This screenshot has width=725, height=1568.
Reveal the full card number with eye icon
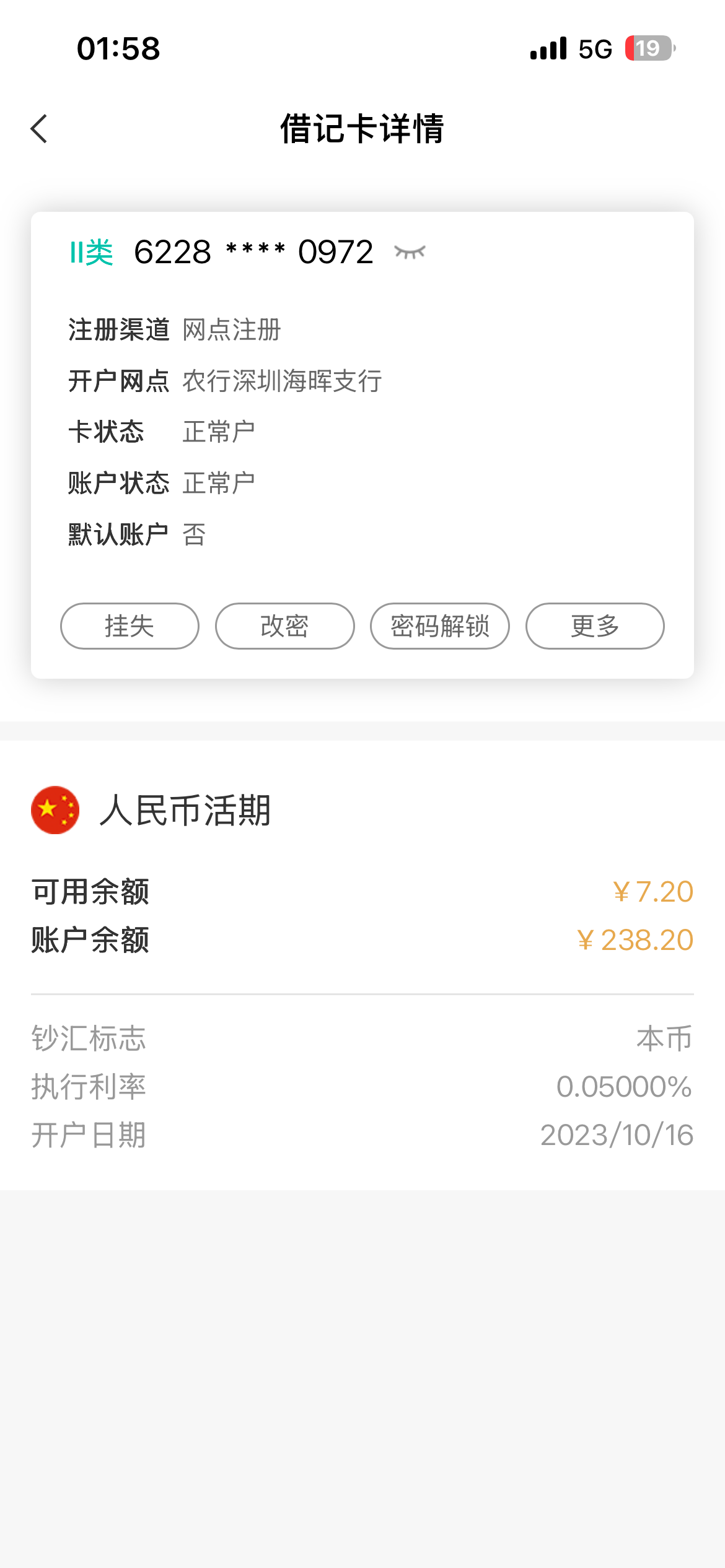pos(410,252)
